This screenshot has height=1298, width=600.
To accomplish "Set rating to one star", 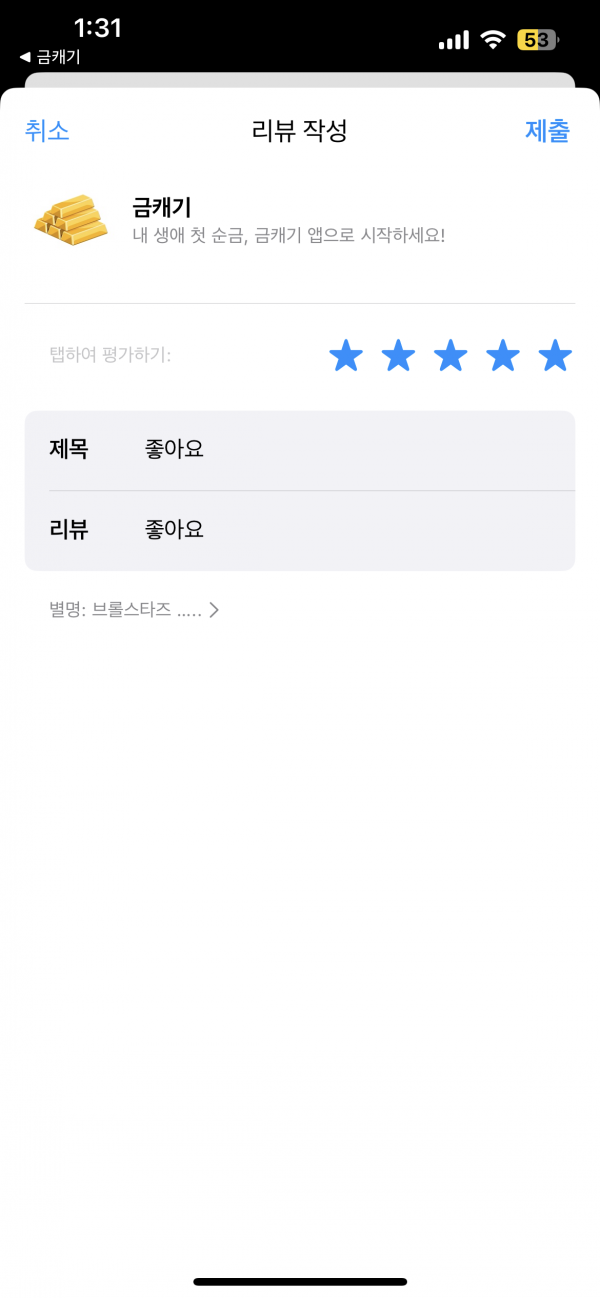I will point(346,355).
